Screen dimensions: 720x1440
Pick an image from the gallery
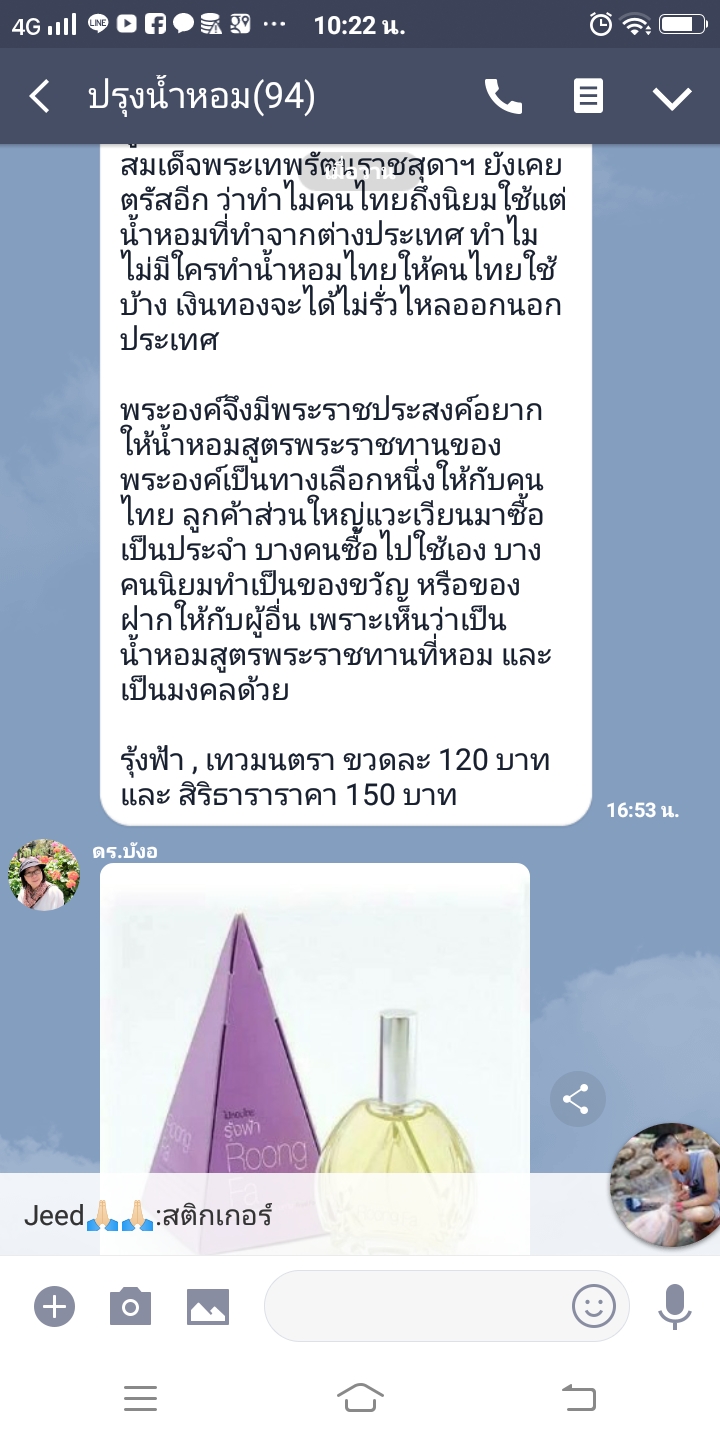pyautogui.click(x=208, y=1306)
